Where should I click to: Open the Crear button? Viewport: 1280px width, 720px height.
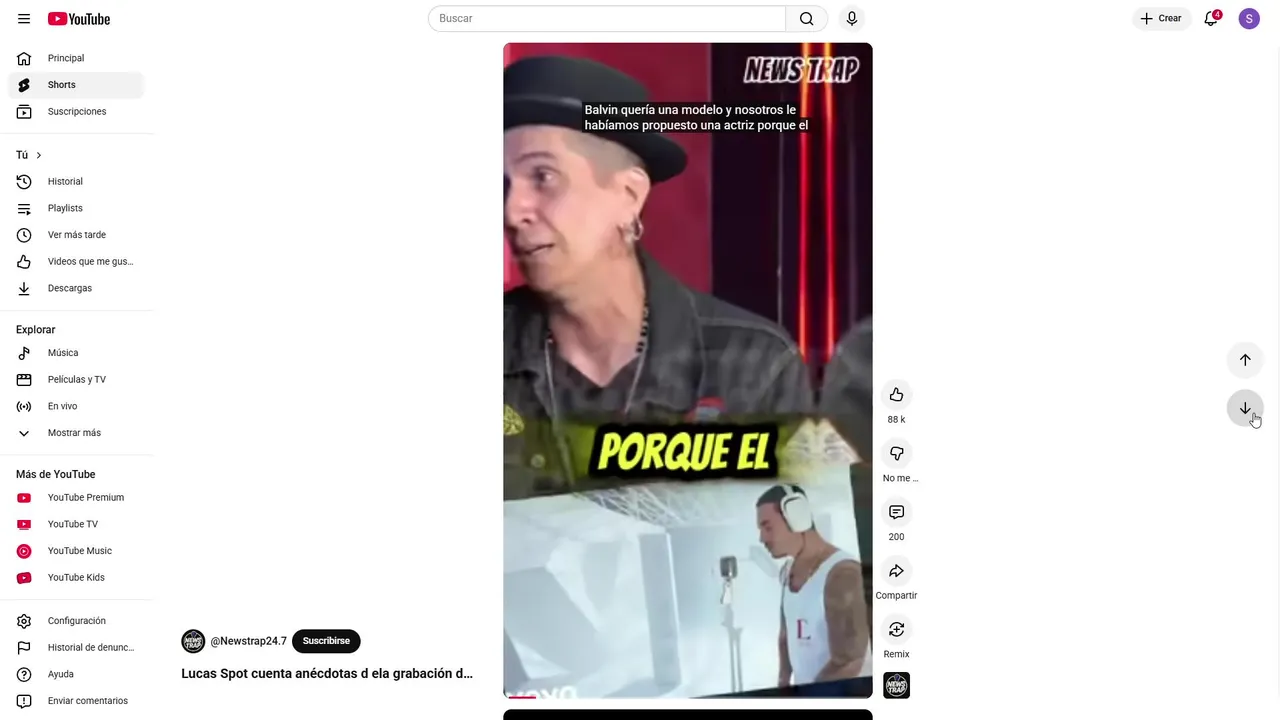pyautogui.click(x=1161, y=19)
